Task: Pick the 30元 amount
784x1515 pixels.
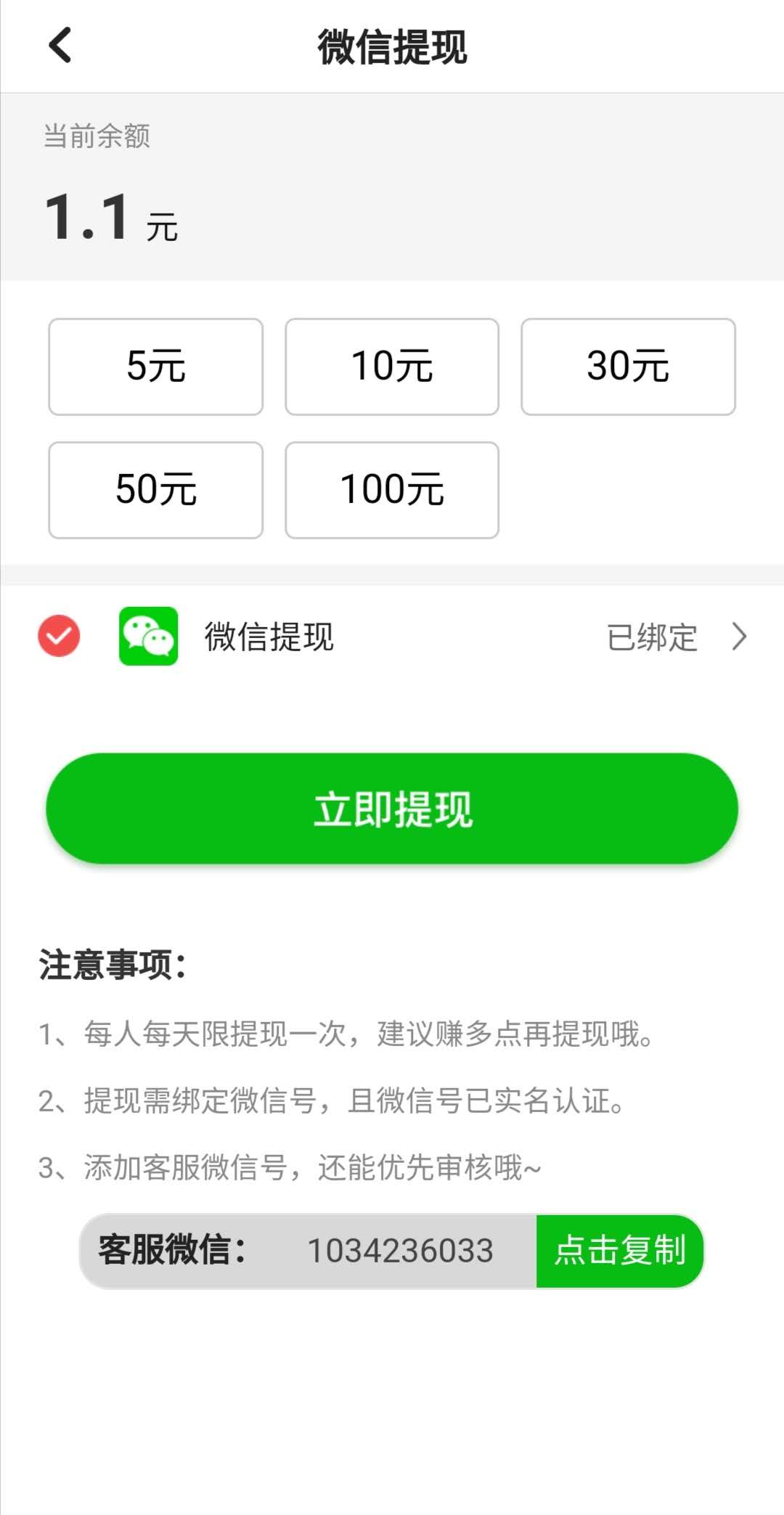Action: [628, 367]
